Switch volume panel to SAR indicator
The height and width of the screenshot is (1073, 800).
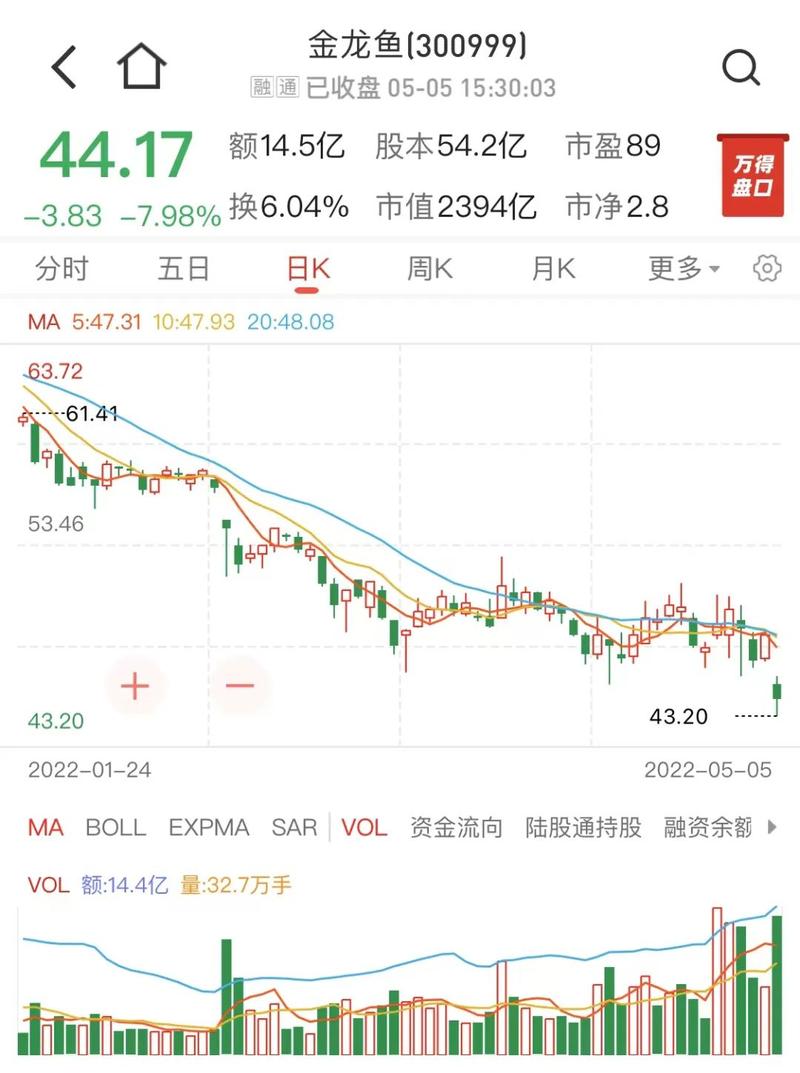tap(294, 829)
